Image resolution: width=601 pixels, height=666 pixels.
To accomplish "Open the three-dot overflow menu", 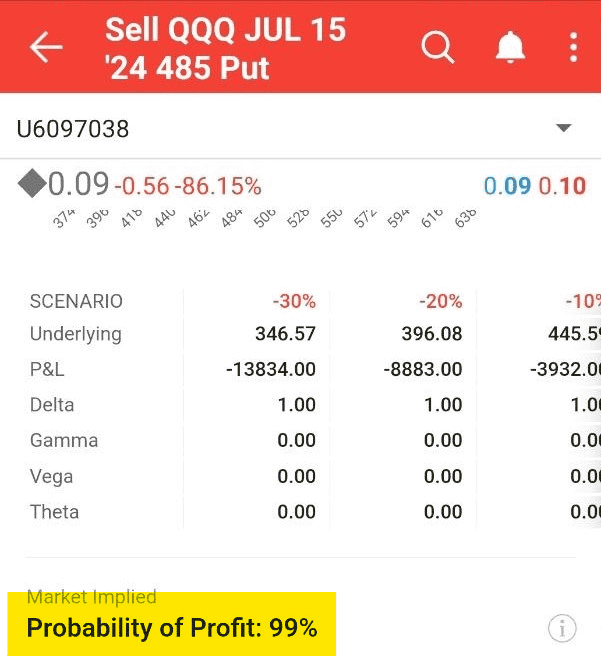I will (573, 47).
